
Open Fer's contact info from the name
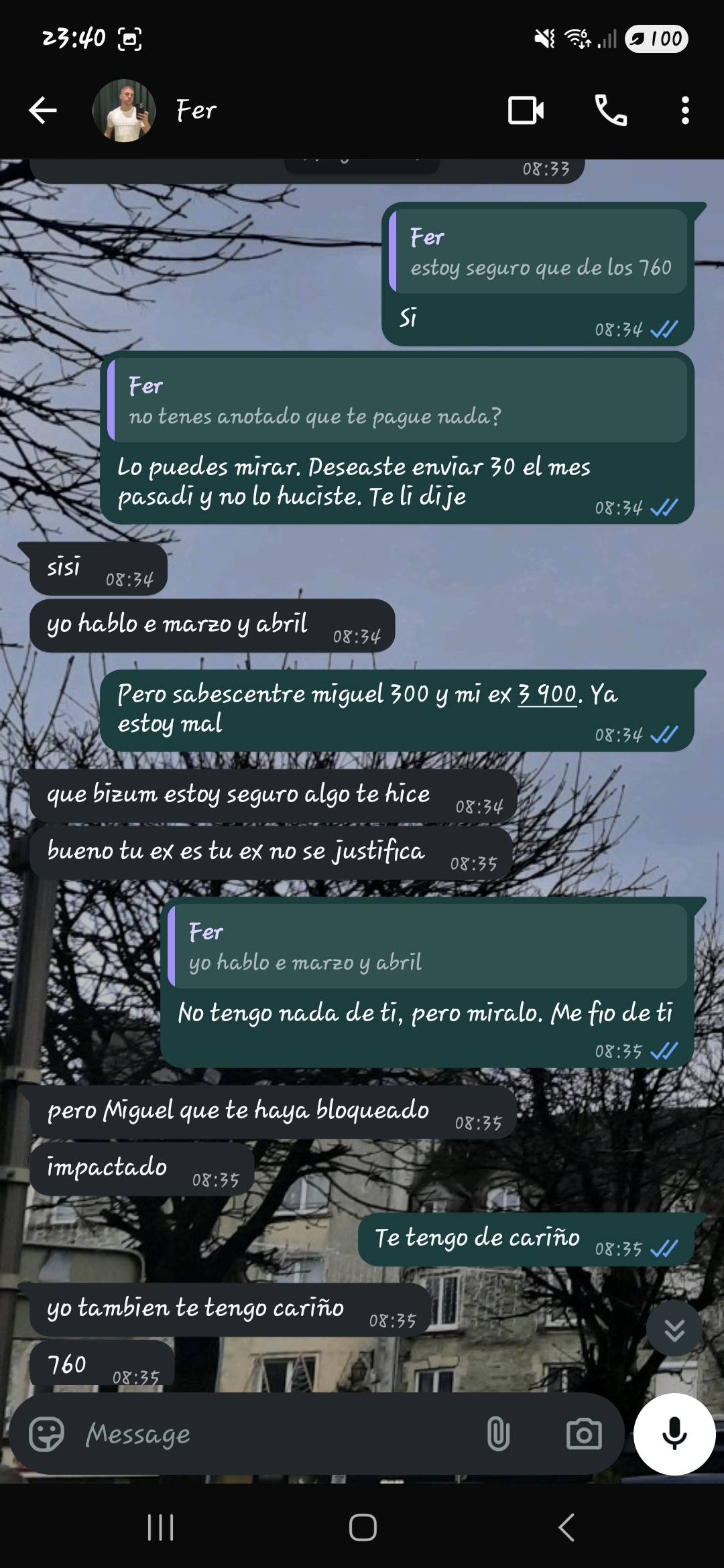[x=196, y=111]
